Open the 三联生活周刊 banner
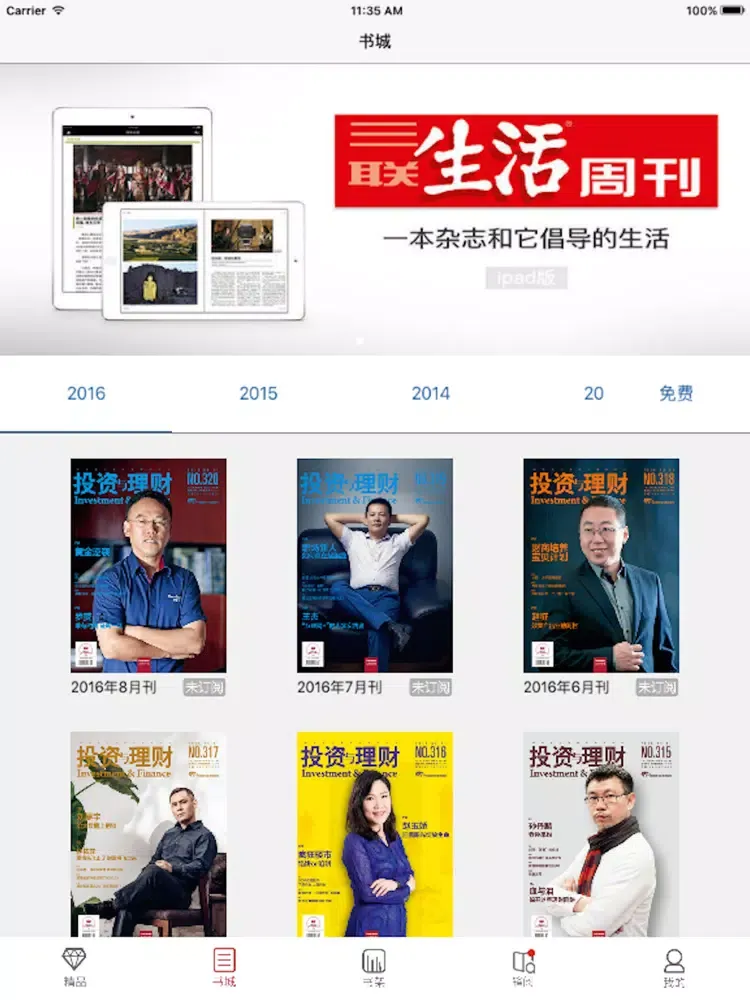The image size is (750, 1000). point(375,210)
